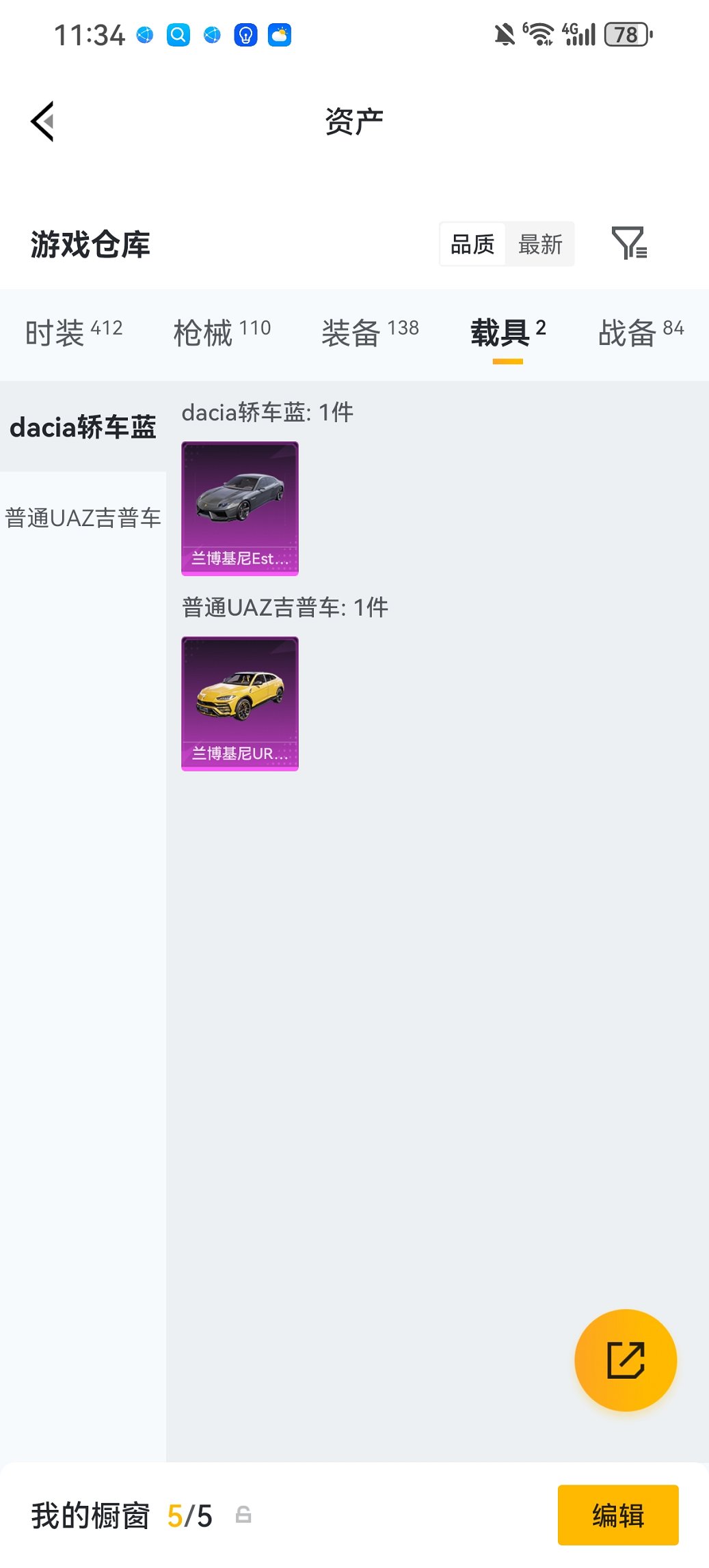Viewport: 709px width, 1568px height.
Task: Tap the orange share/export floating button
Action: click(624, 1360)
